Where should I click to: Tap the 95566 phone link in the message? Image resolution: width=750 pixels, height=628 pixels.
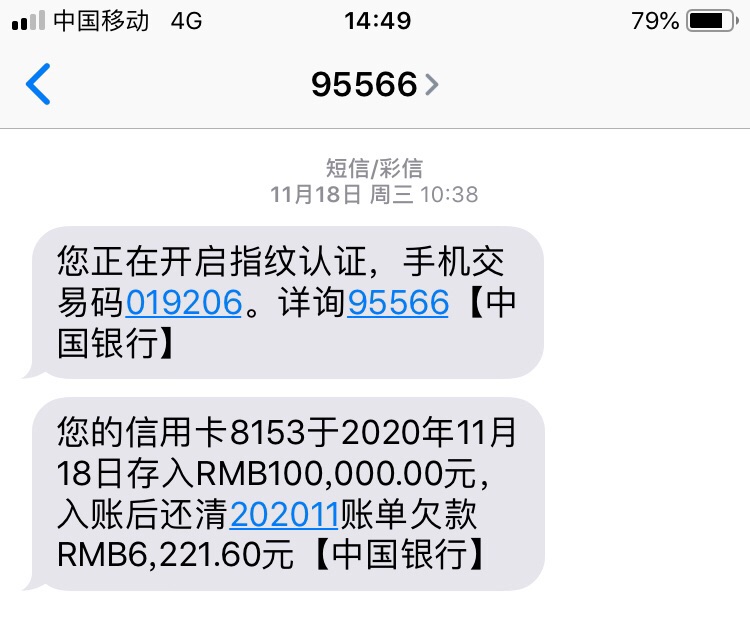click(398, 303)
